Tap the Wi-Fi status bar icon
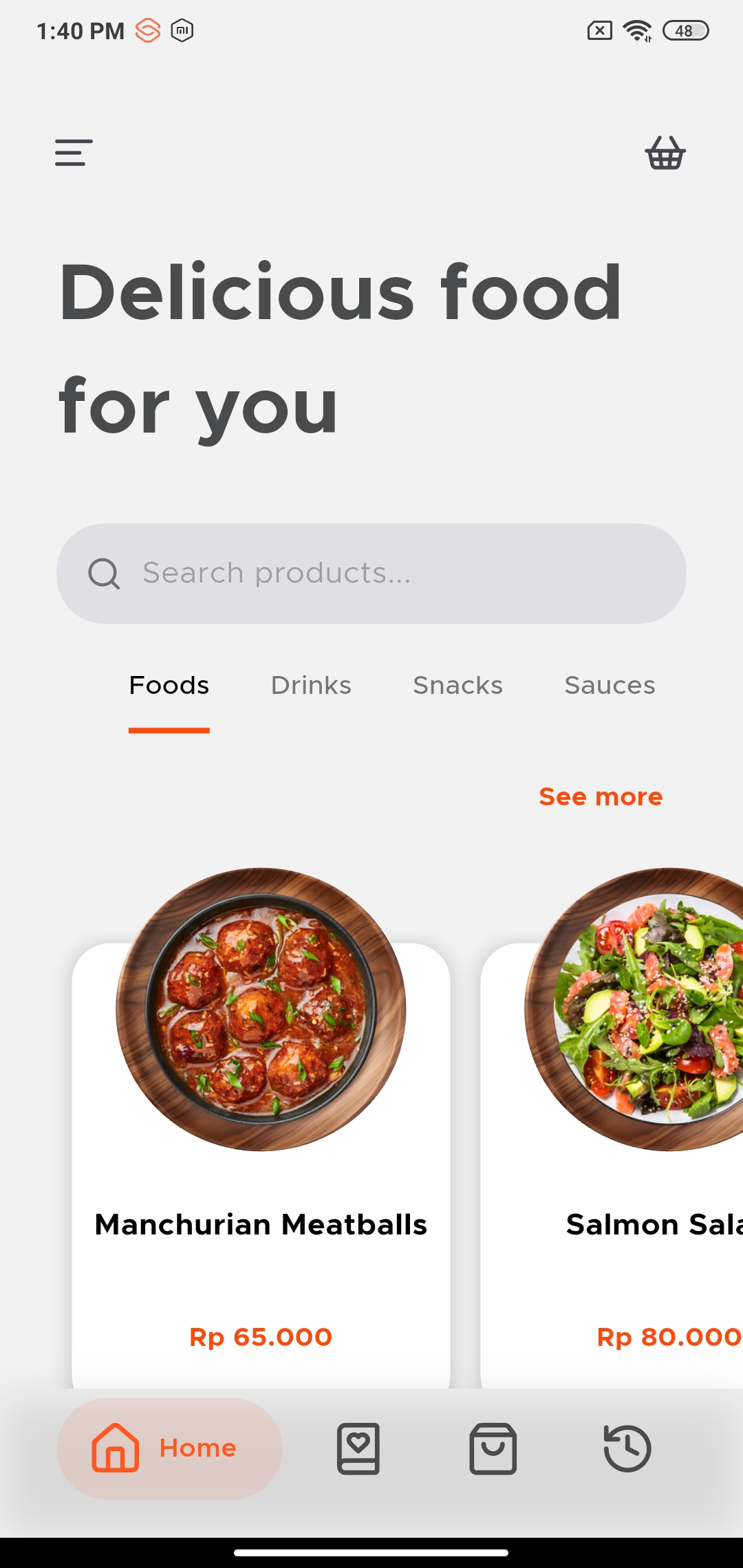Viewport: 743px width, 1568px height. pyautogui.click(x=634, y=30)
